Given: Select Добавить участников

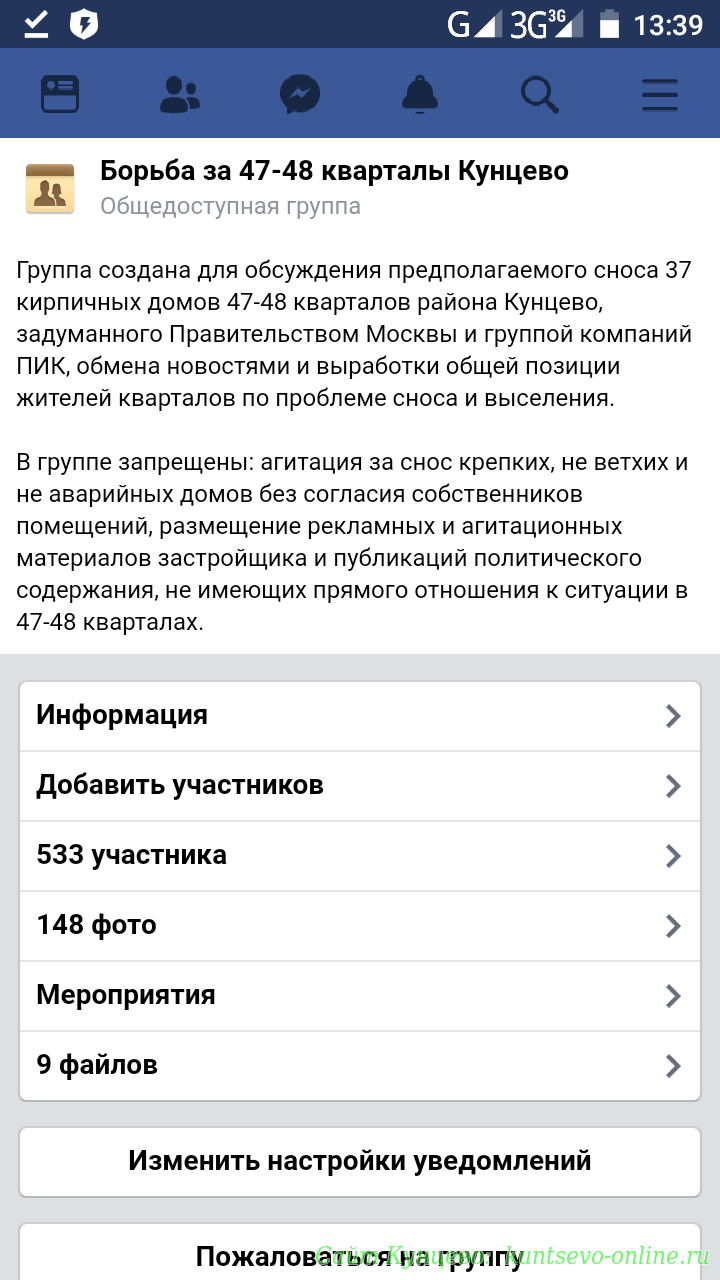Looking at the screenshot, I should [360, 786].
